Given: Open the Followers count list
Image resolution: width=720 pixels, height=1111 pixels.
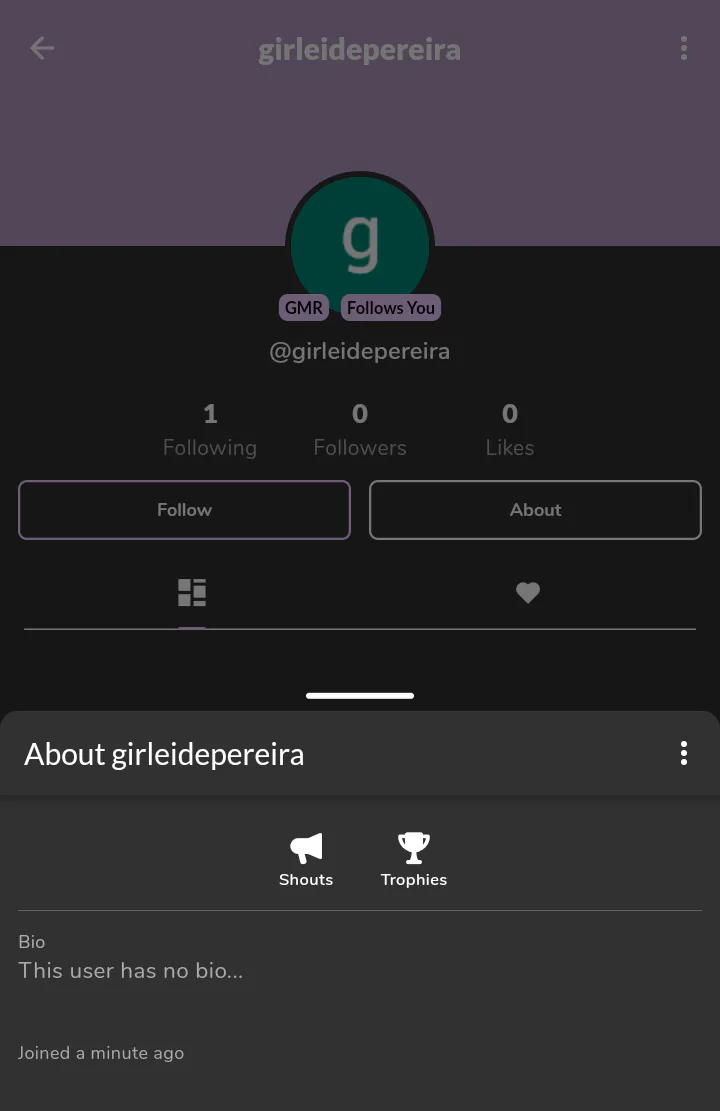Looking at the screenshot, I should click(x=360, y=430).
